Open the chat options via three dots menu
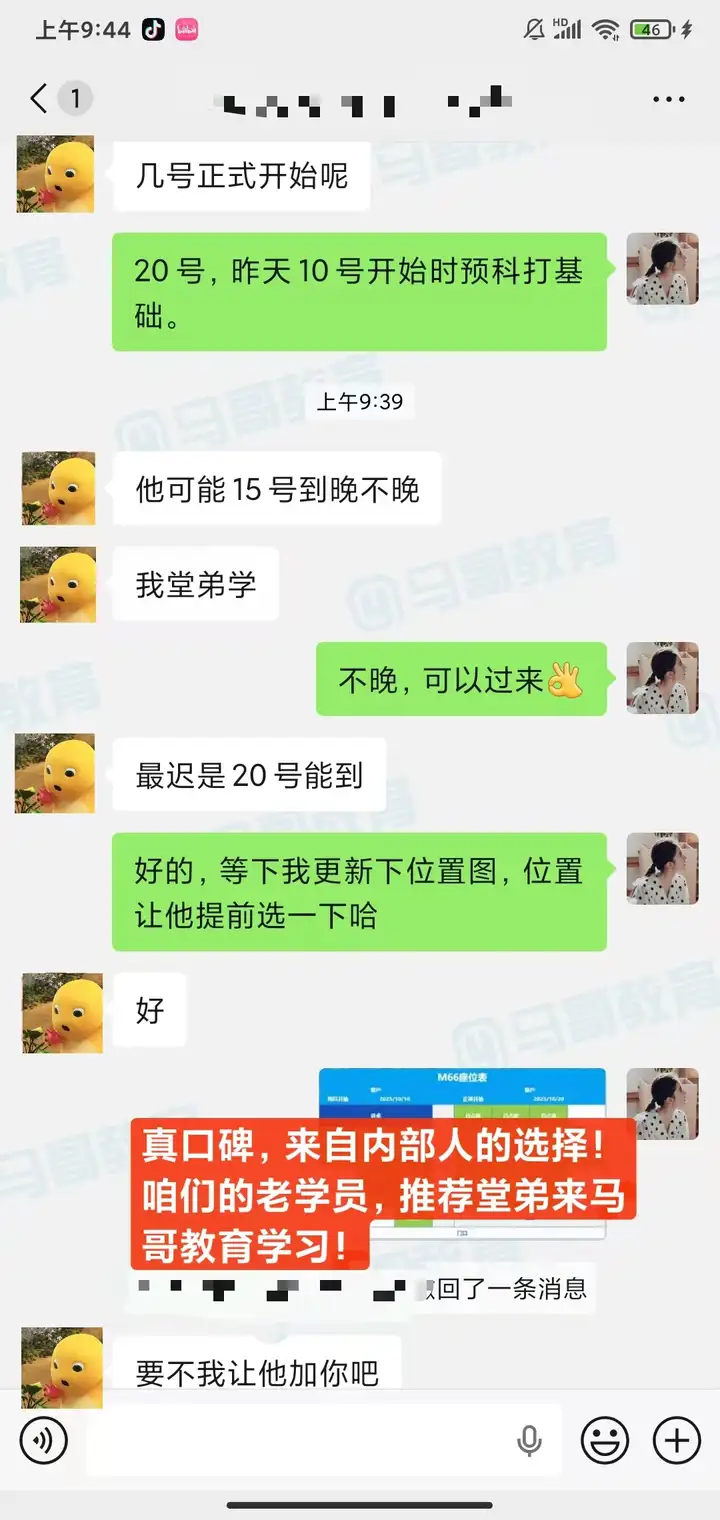Screen dimensions: 720x1520 666,99
